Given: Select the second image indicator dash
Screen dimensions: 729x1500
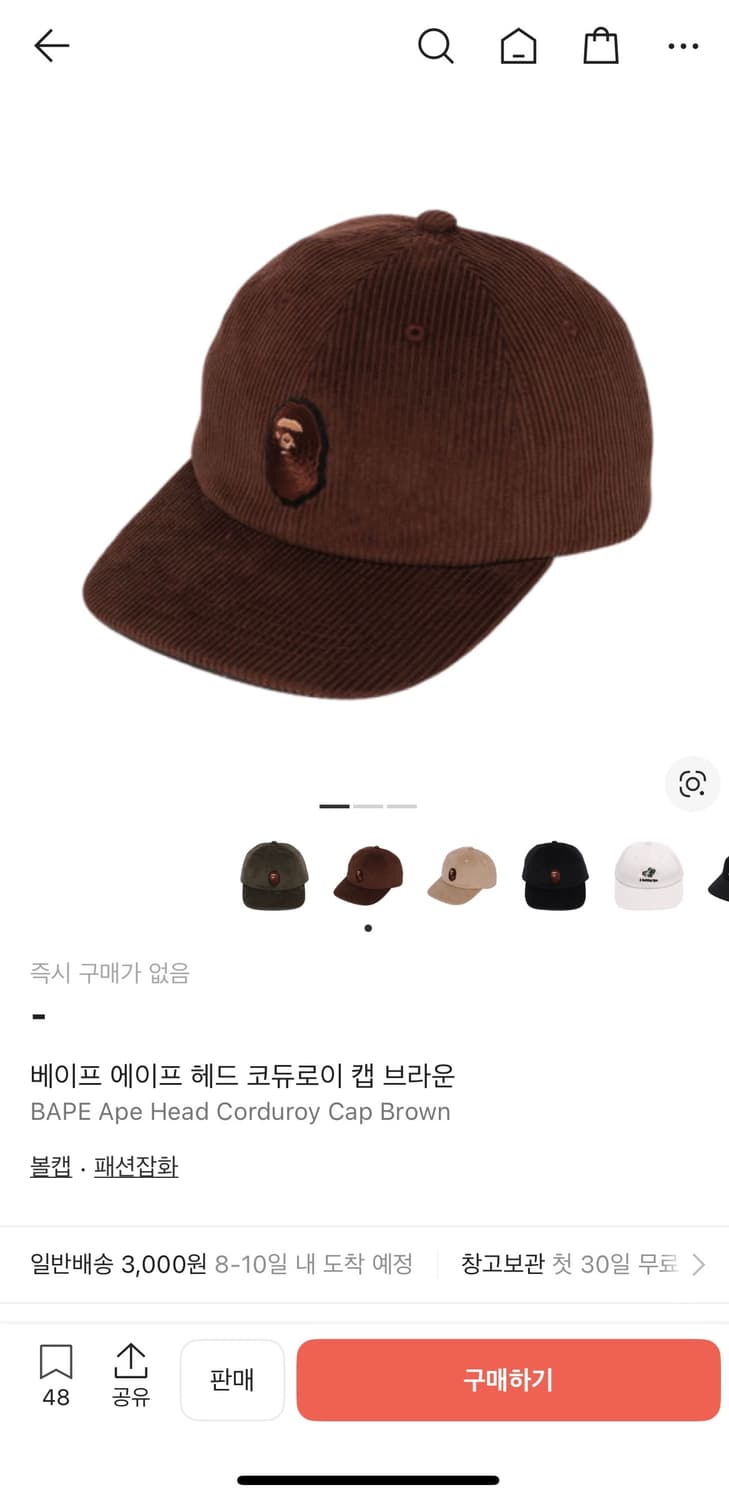Looking at the screenshot, I should 368,805.
